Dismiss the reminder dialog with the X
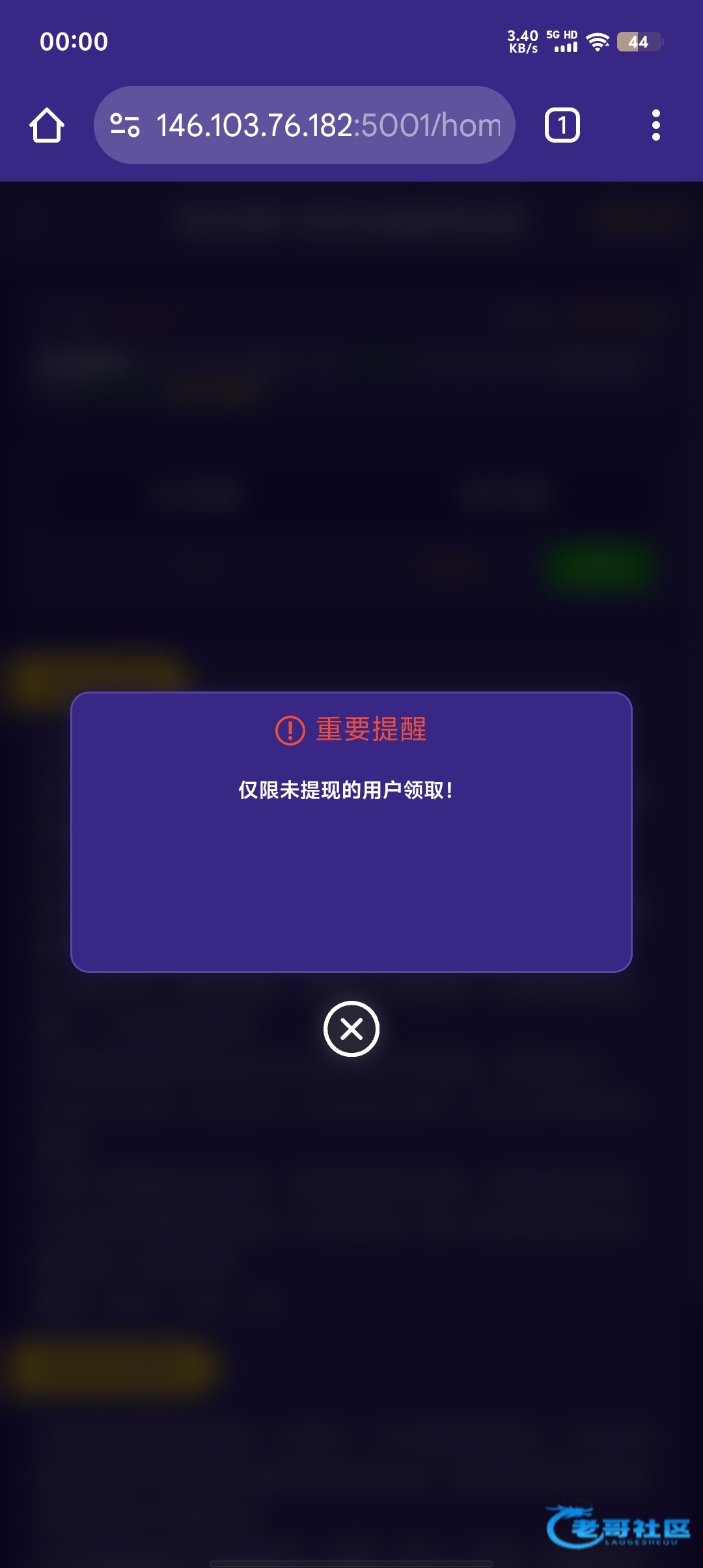The image size is (703, 1568). (x=351, y=1029)
